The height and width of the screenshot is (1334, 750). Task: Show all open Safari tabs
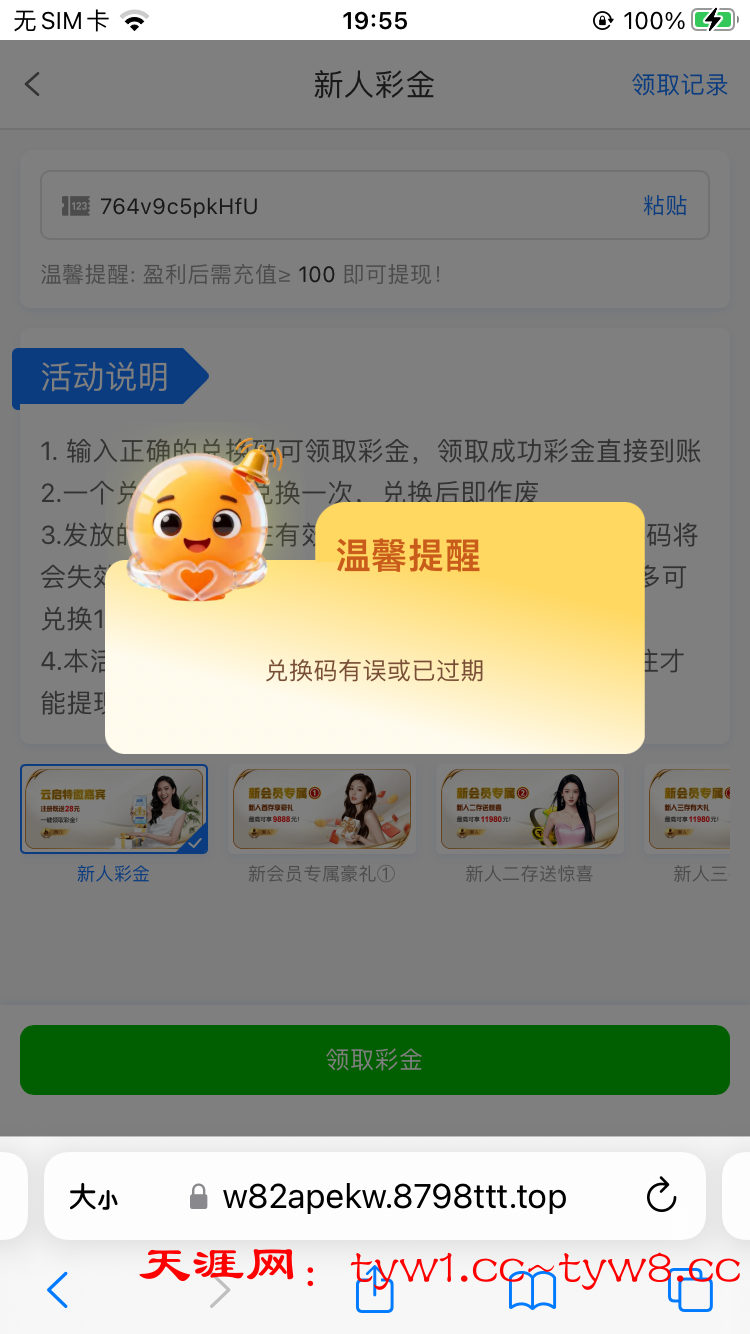pyautogui.click(x=690, y=1290)
